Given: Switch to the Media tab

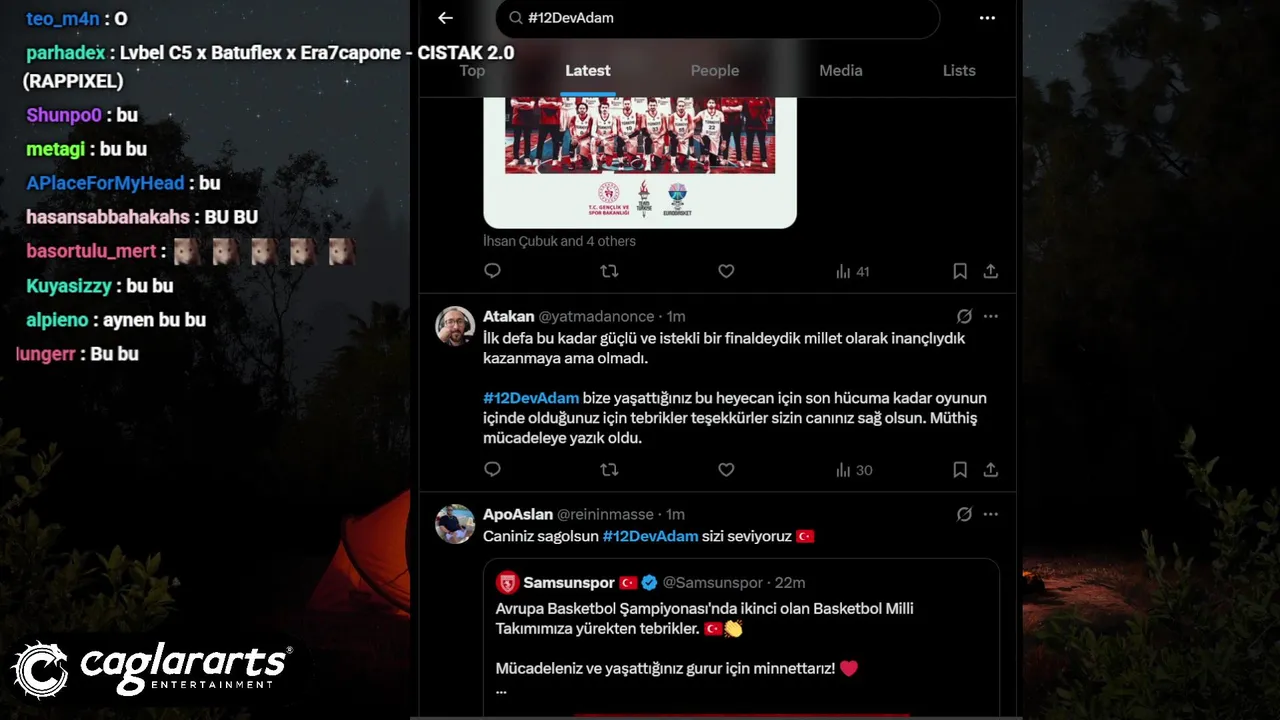Looking at the screenshot, I should 840,70.
